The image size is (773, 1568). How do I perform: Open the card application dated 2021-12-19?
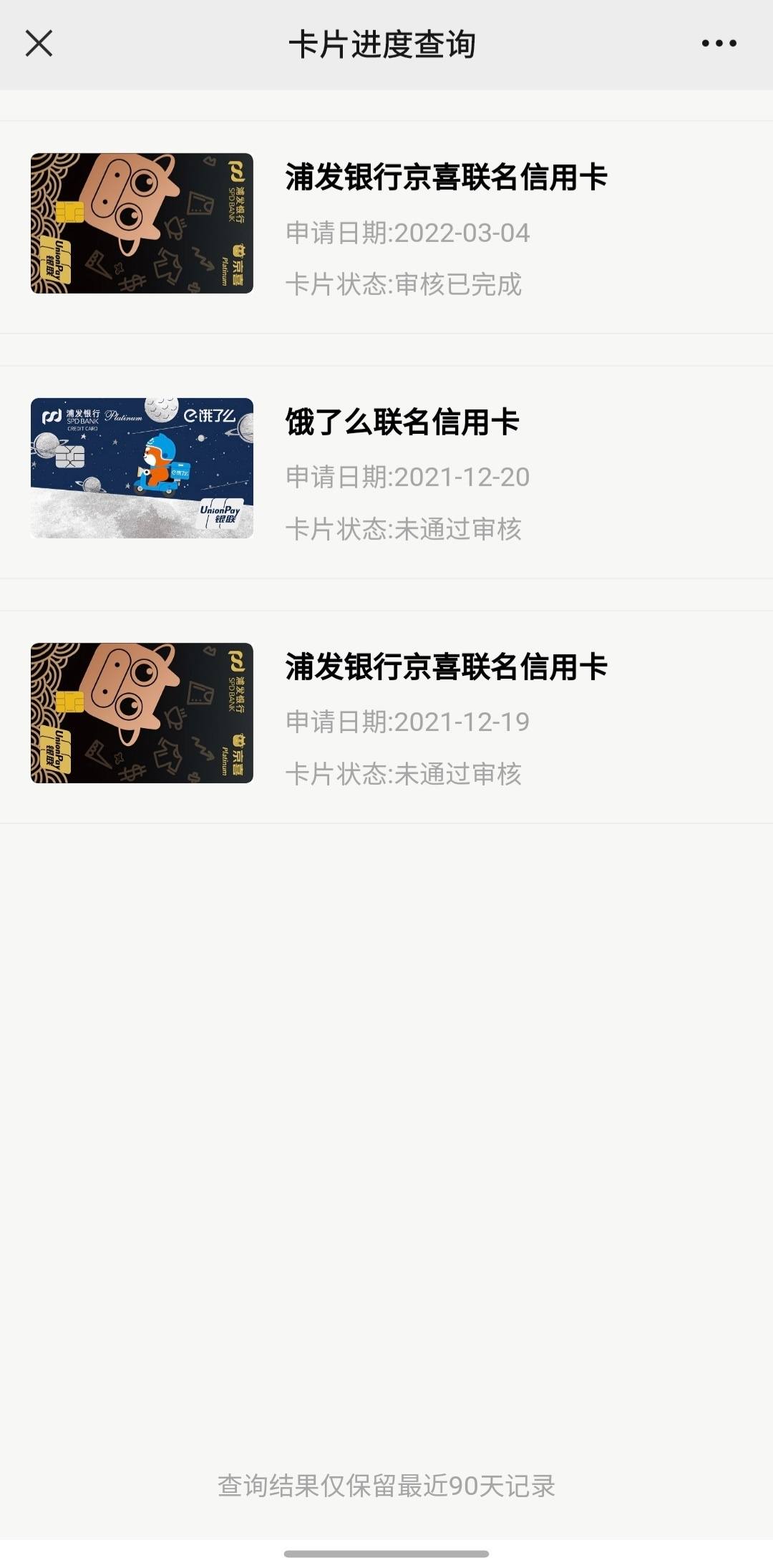pos(386,717)
